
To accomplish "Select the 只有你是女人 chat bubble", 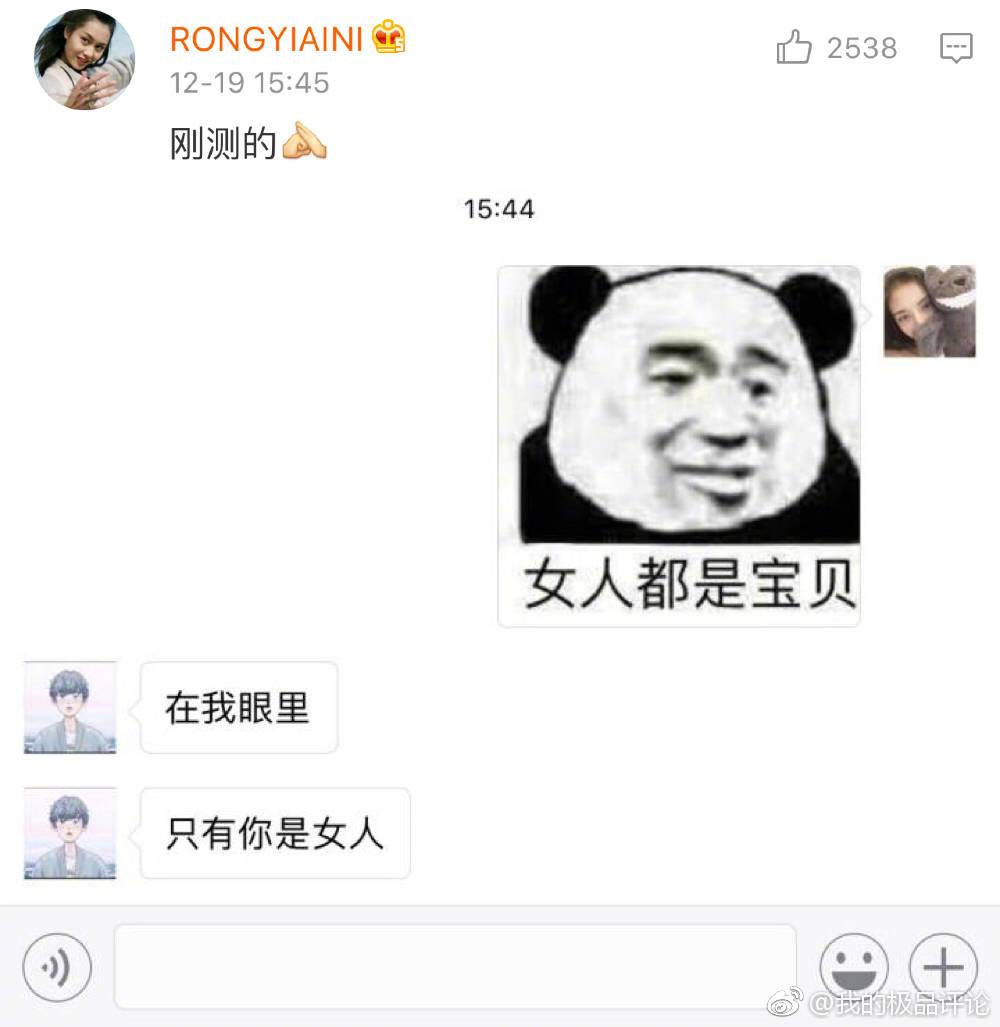I will 274,833.
